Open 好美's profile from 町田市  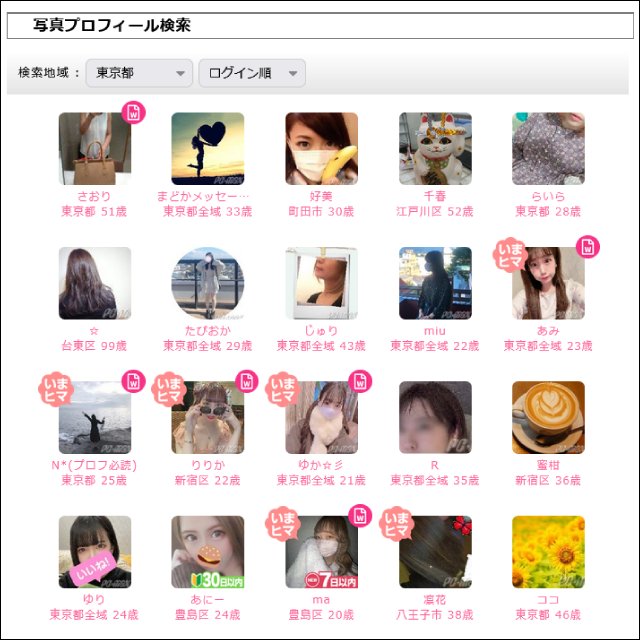point(321,149)
